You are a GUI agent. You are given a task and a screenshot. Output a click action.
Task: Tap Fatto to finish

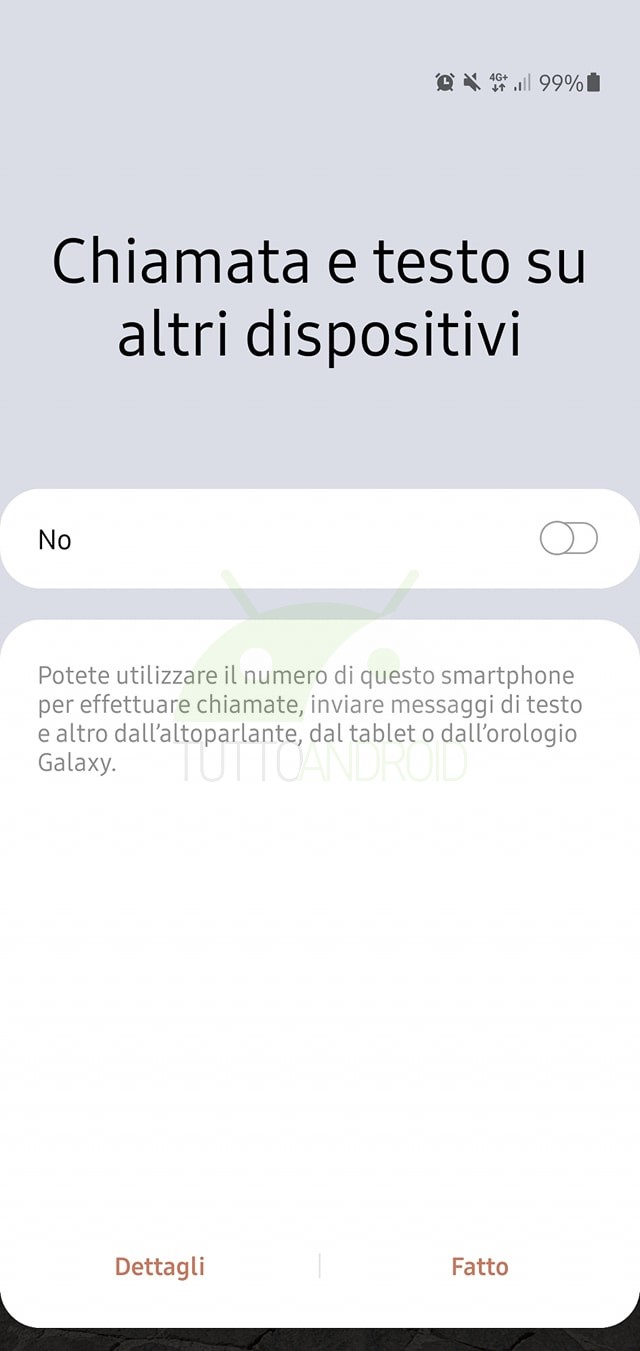[x=480, y=1266]
